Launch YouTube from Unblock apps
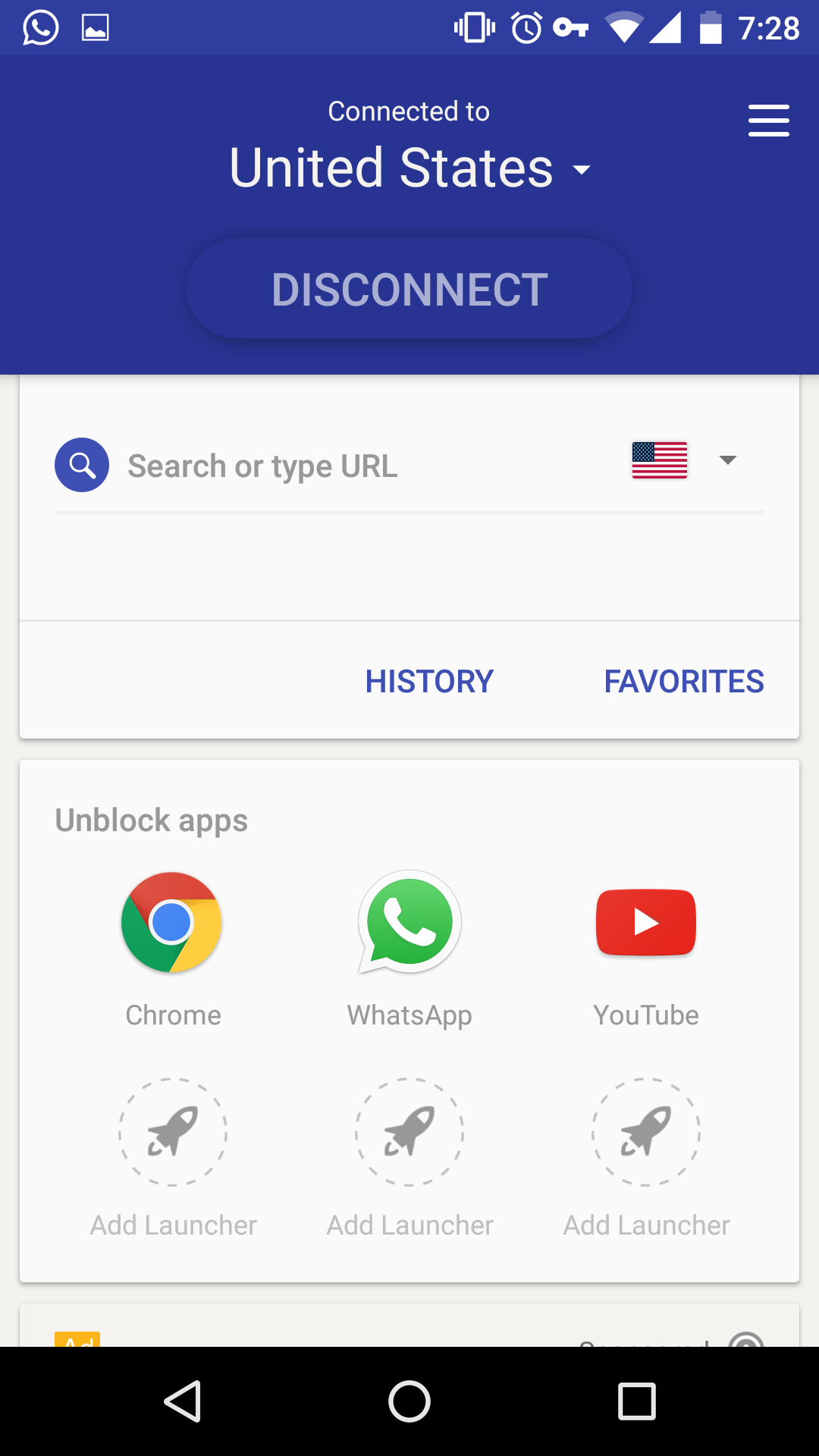 pos(646,949)
